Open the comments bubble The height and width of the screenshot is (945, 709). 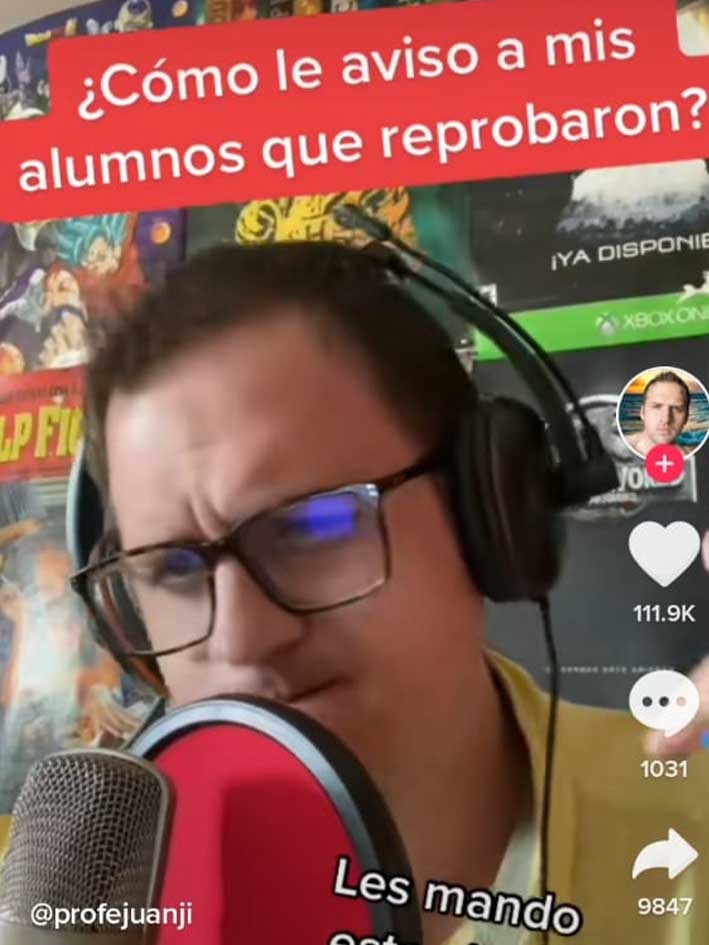point(664,704)
